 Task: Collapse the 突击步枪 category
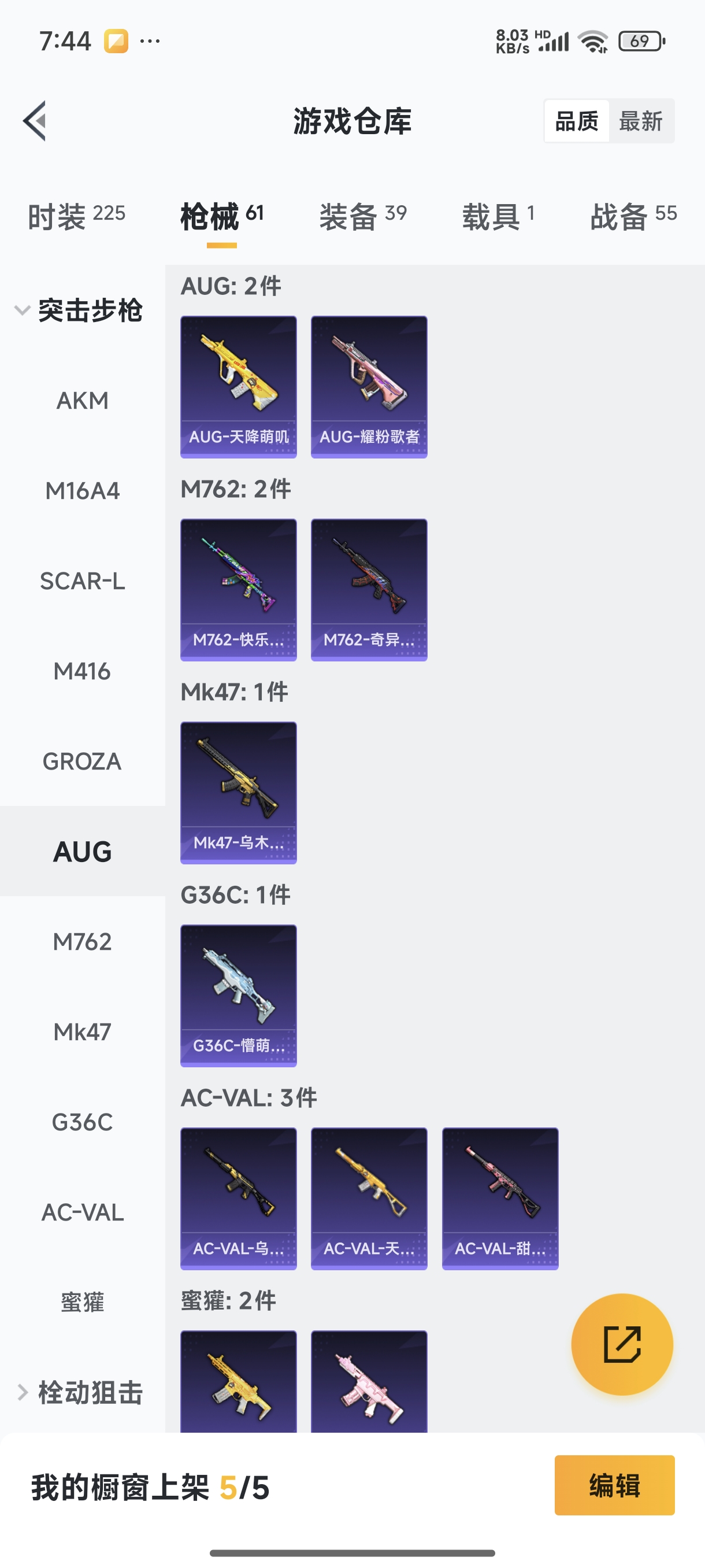79,310
